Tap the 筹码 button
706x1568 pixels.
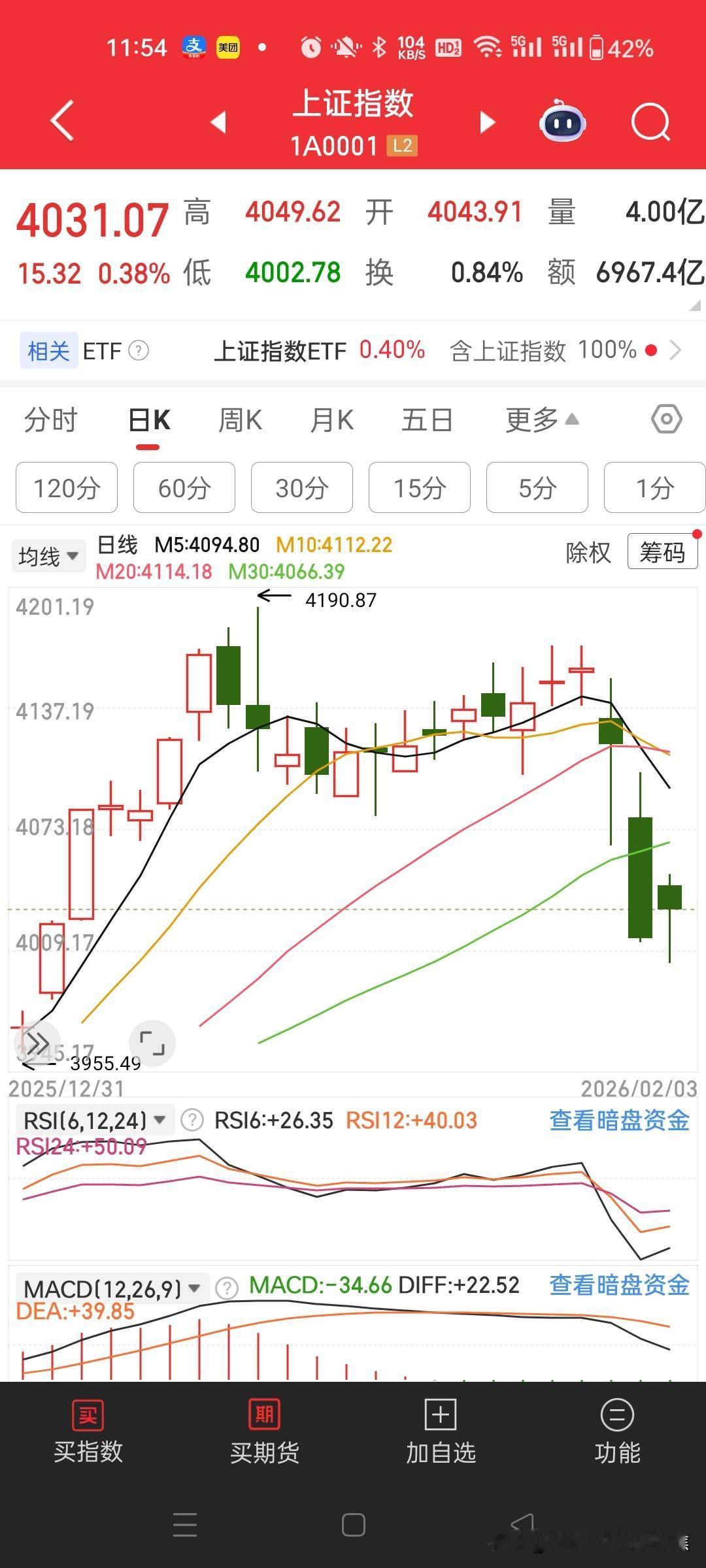point(662,552)
